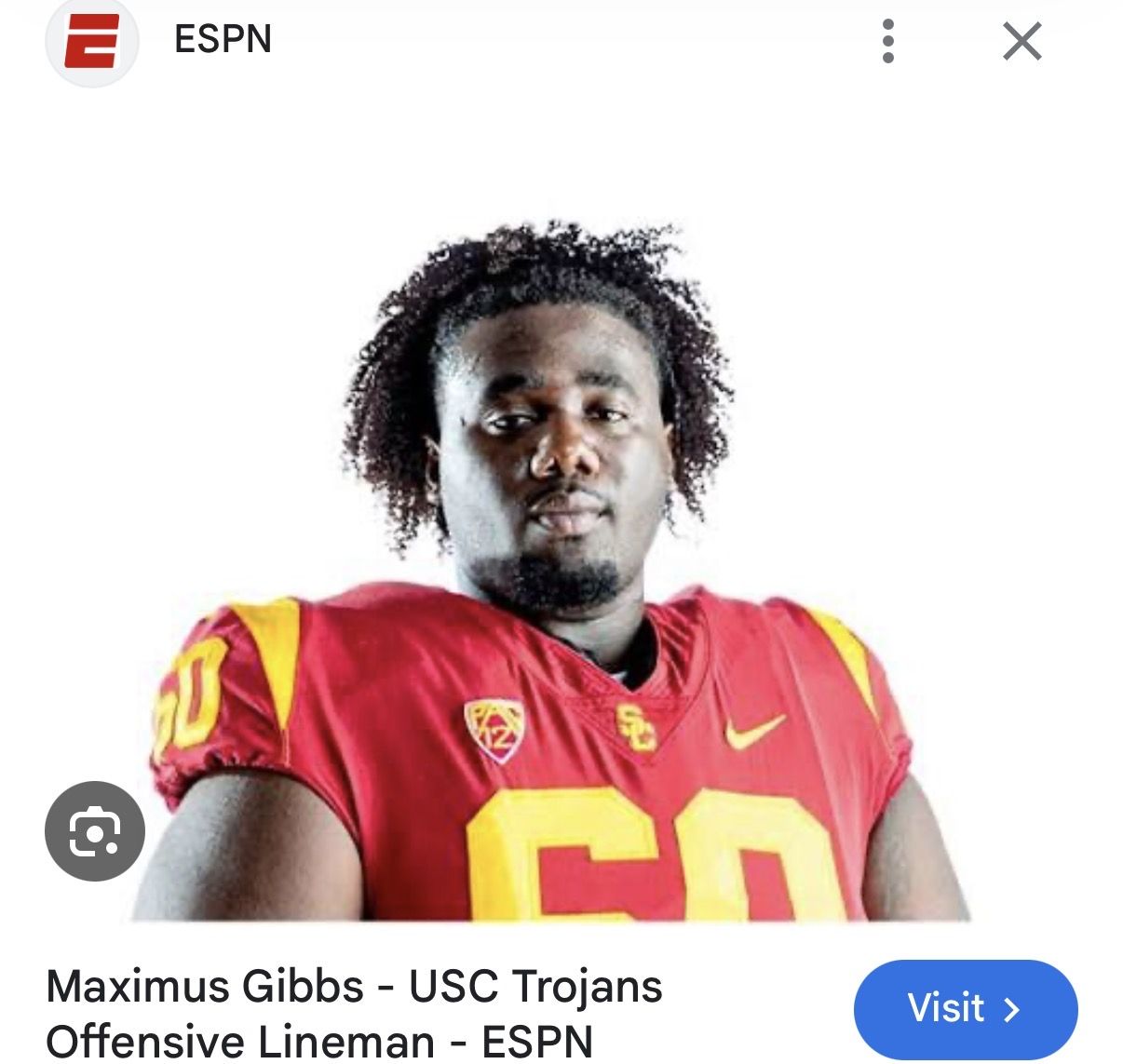The image size is (1123, 1064).
Task: Open the ESPN source header
Action: (222, 40)
